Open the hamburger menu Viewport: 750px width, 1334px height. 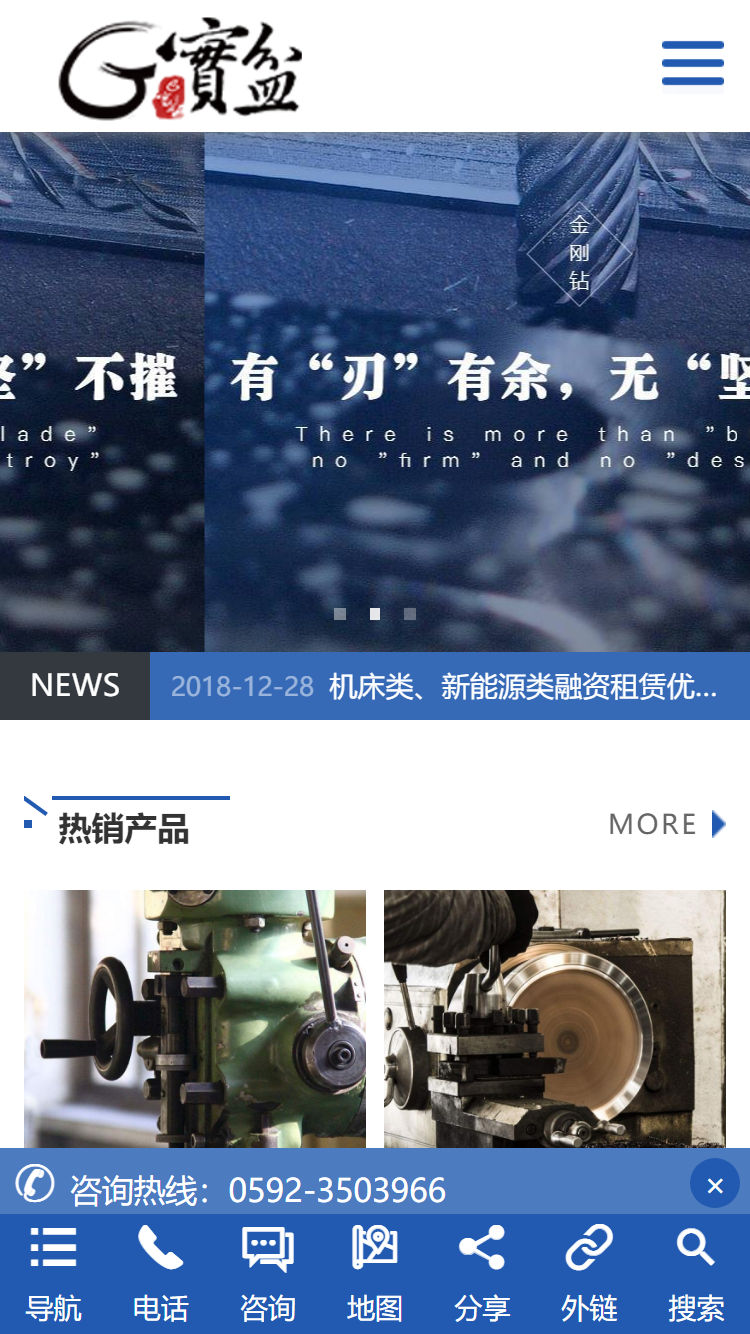[x=692, y=64]
